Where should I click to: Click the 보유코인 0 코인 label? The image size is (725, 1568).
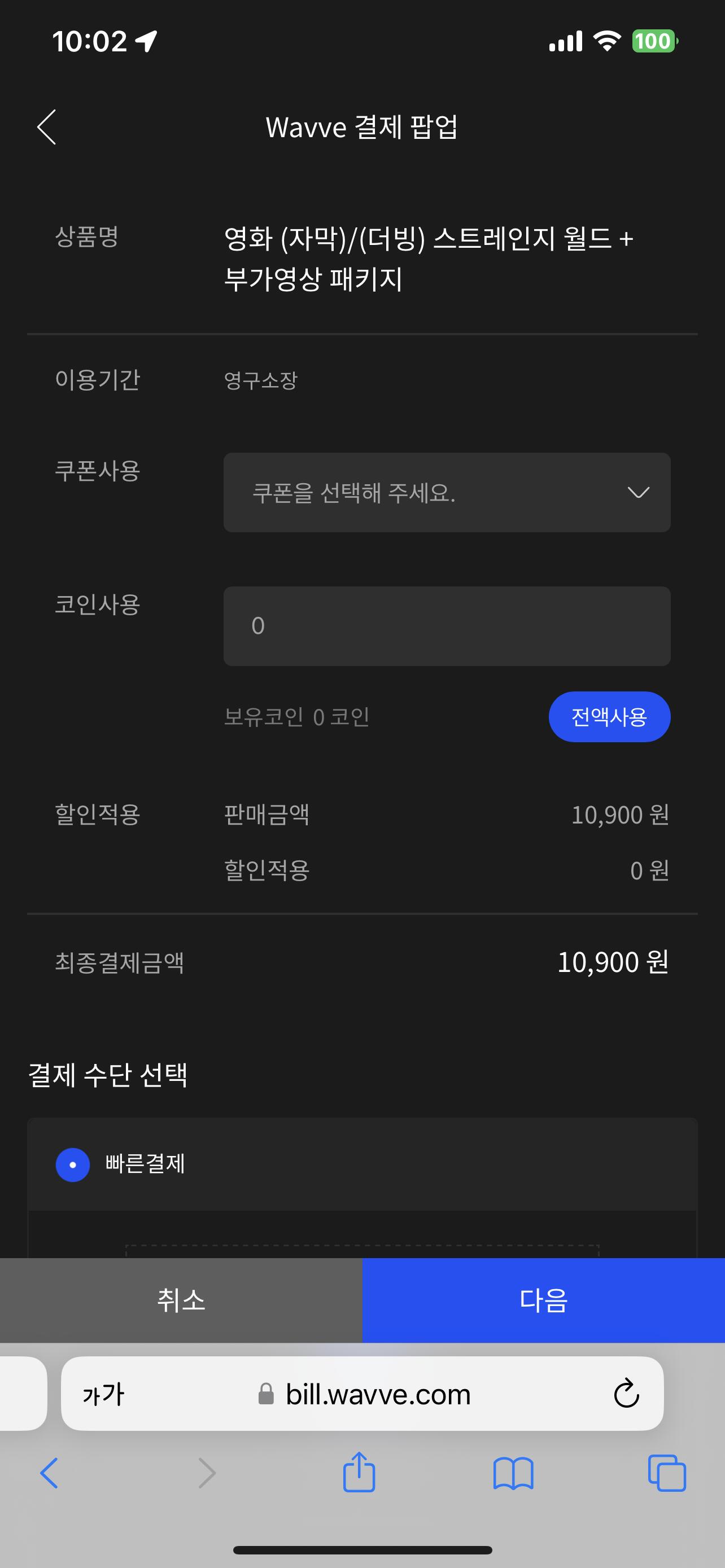pos(296,717)
